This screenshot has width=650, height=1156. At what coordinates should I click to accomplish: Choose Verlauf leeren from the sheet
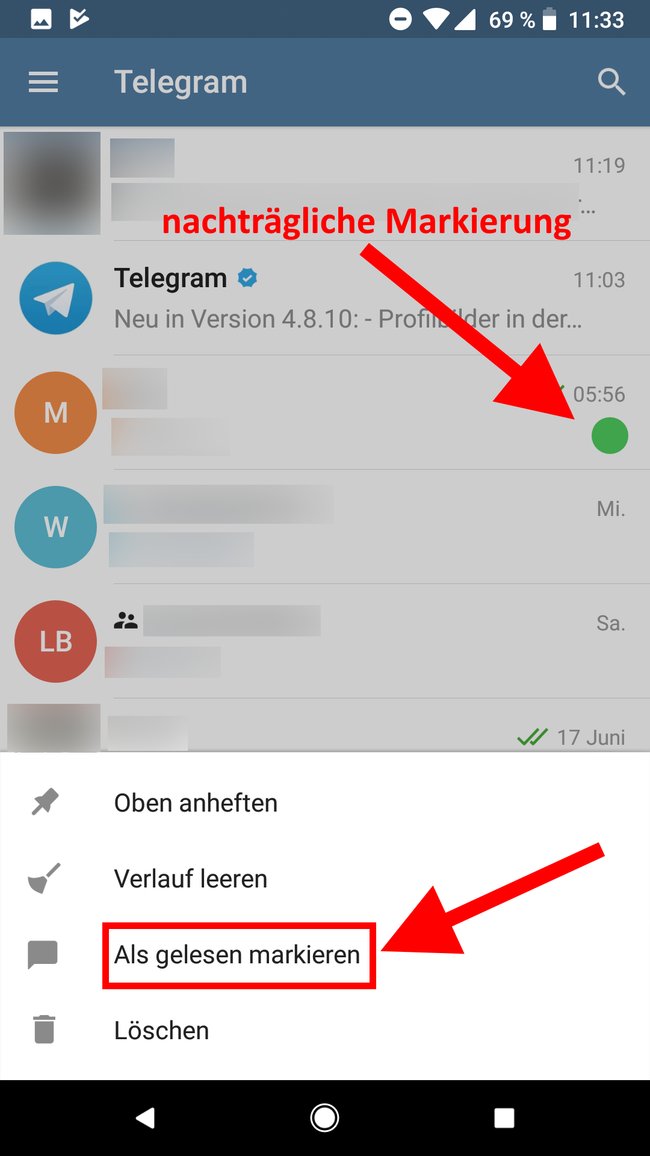pyautogui.click(x=325, y=878)
